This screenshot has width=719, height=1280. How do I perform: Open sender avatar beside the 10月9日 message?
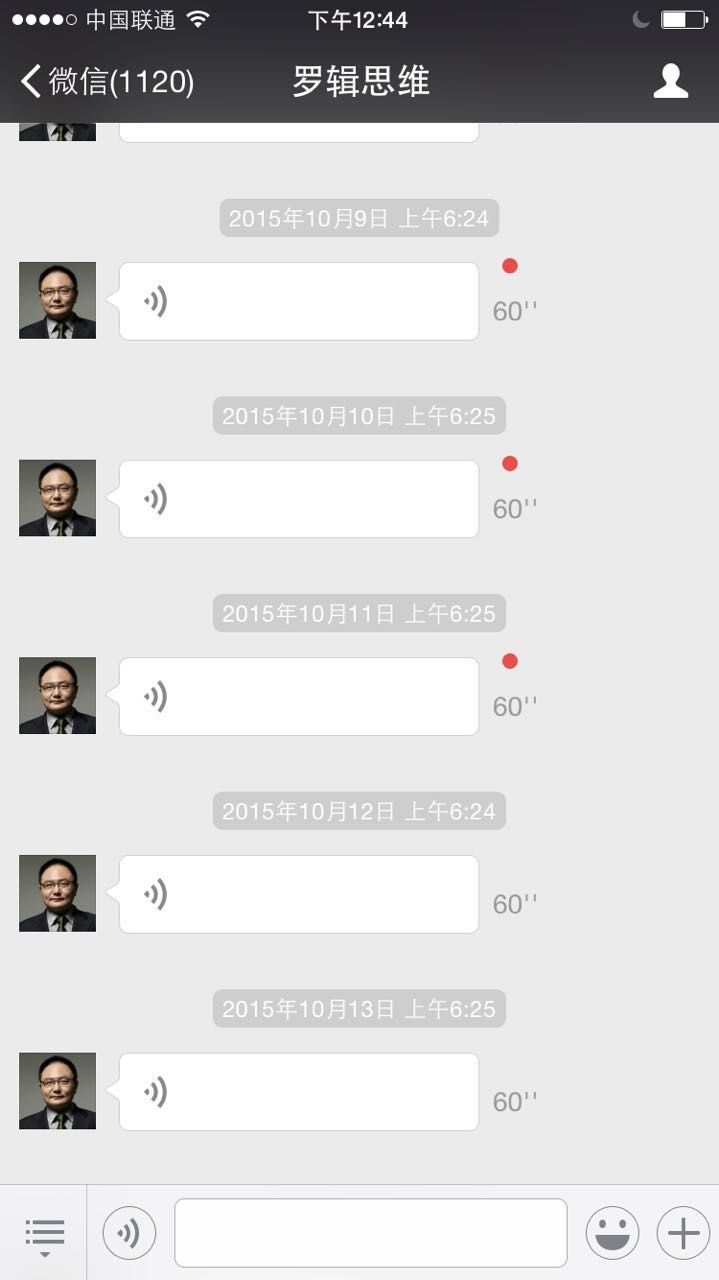[58, 301]
